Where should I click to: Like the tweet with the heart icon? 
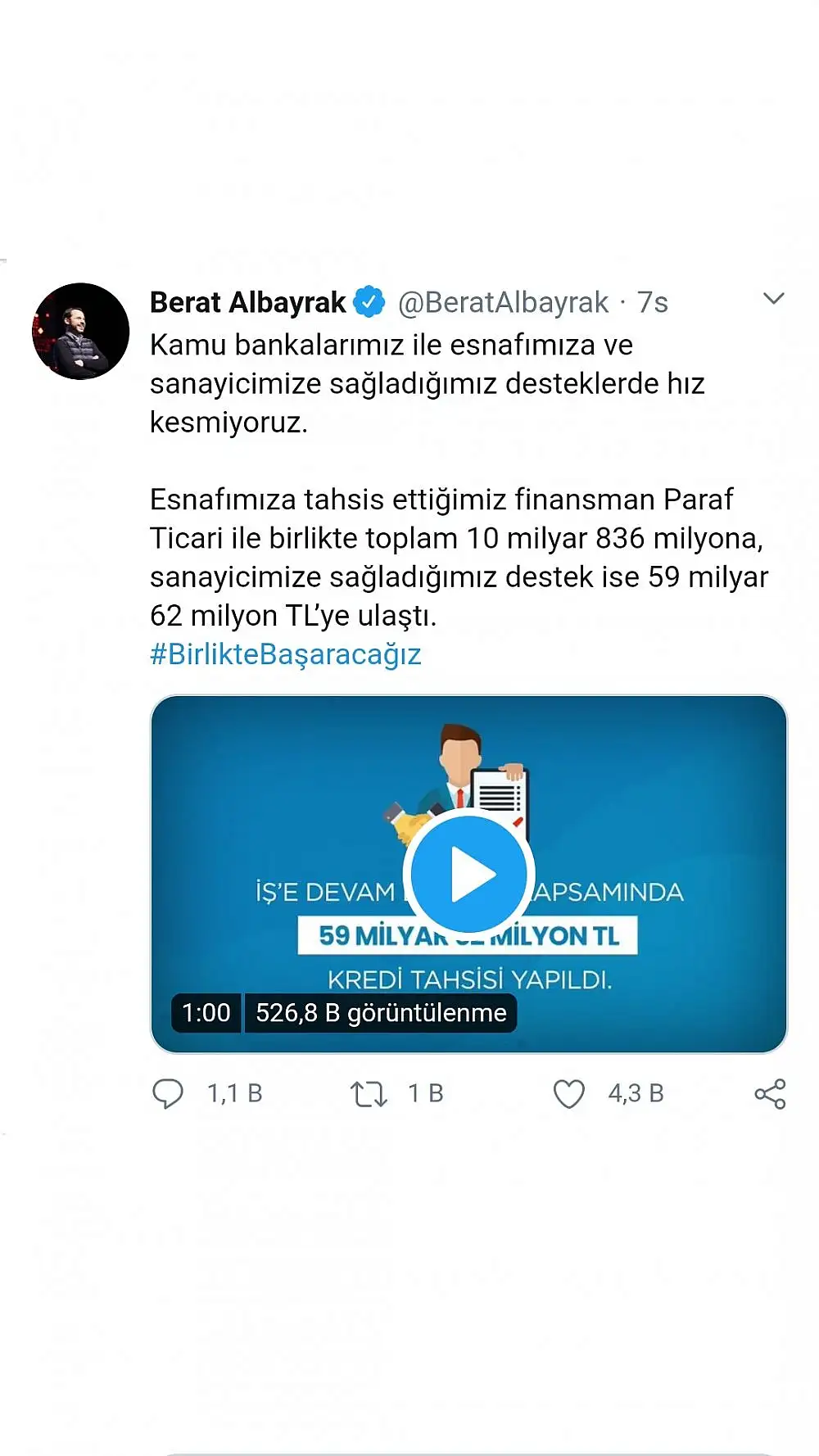(568, 1093)
